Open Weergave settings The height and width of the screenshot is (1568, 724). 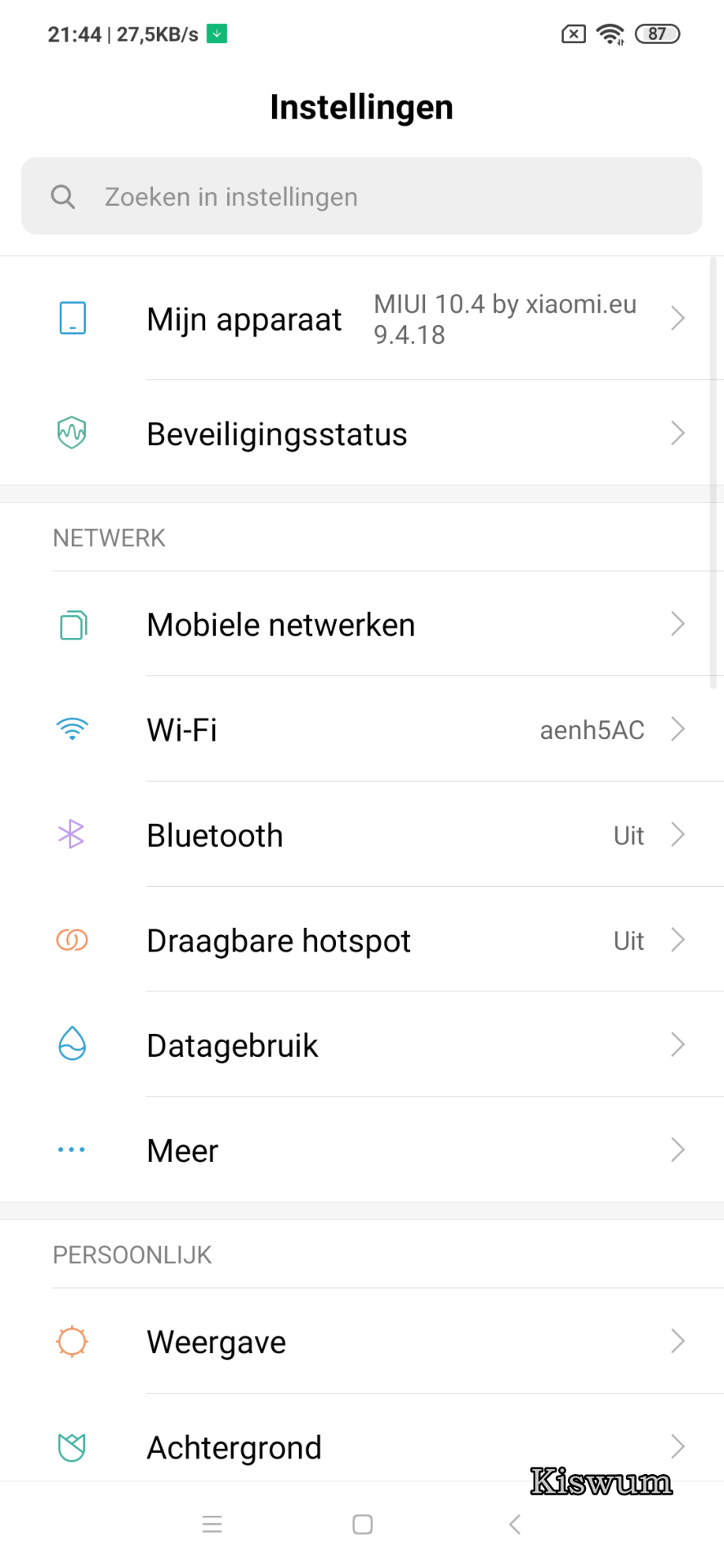coord(361,1342)
